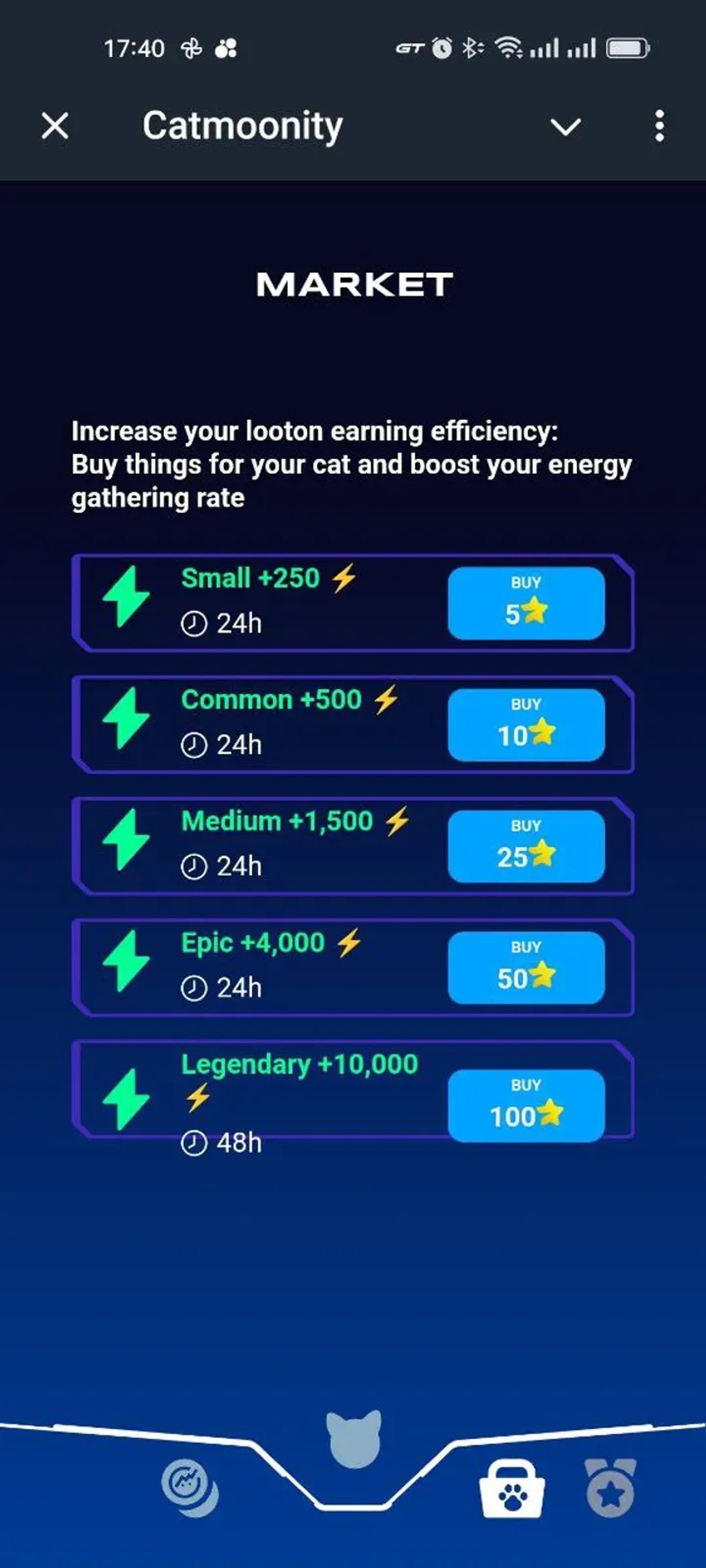Buy the Small +250 boost for 5 stars
This screenshot has width=706, height=1568.
[526, 603]
